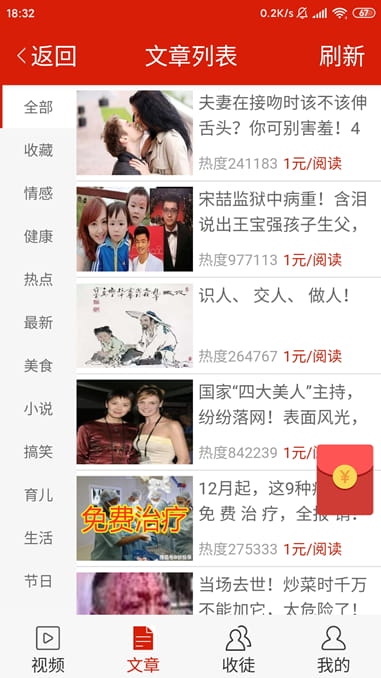The width and height of the screenshot is (381, 678).
Task: Open the 健康 category
Action: pyautogui.click(x=38, y=236)
